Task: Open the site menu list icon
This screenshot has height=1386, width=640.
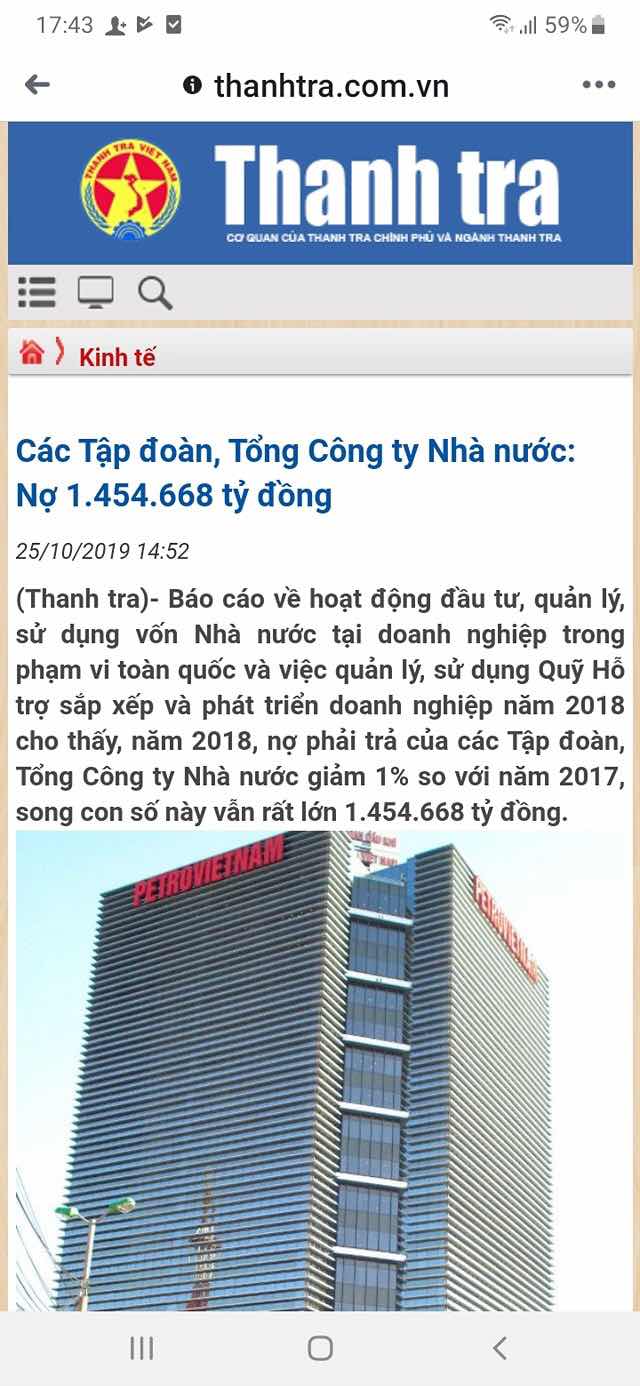Action: pos(37,293)
